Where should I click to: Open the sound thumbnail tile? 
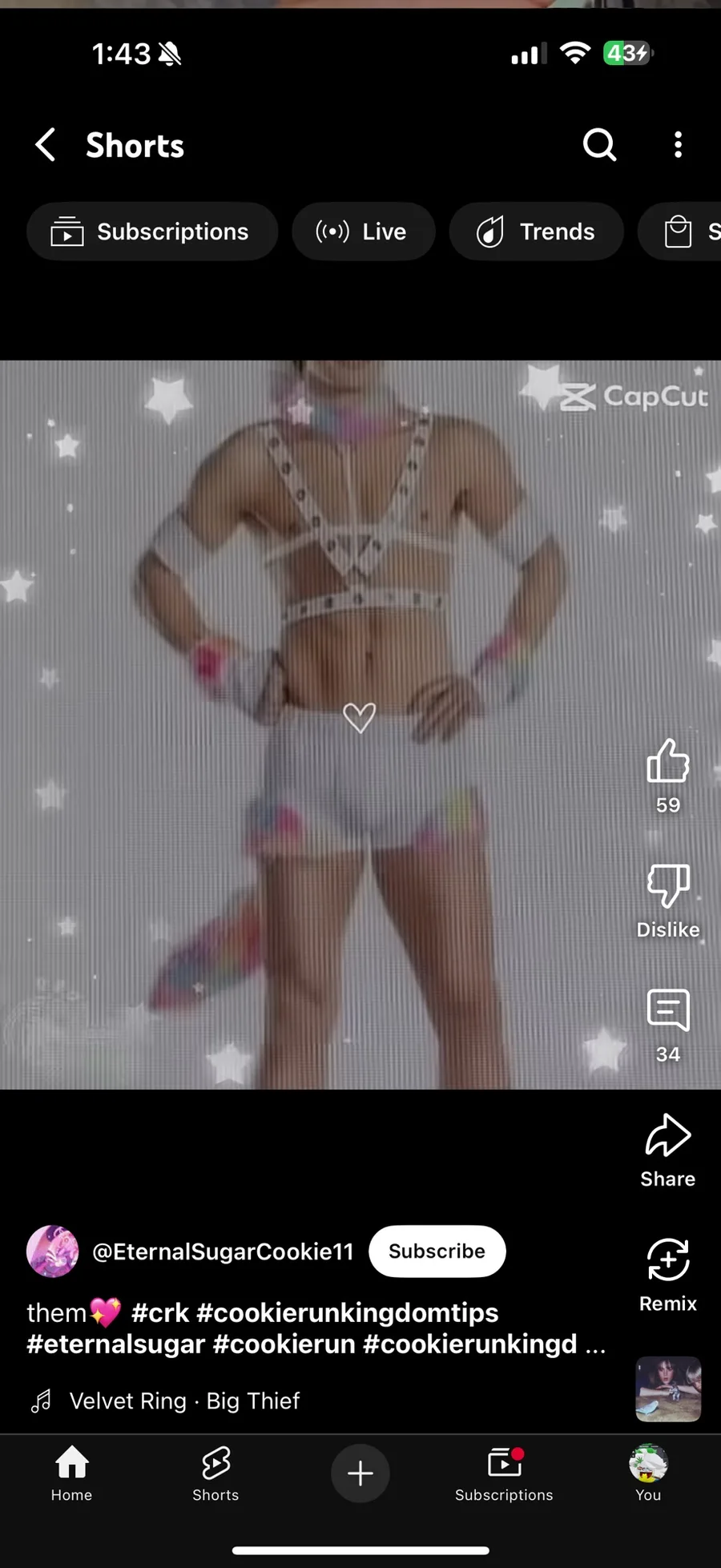point(667,1389)
